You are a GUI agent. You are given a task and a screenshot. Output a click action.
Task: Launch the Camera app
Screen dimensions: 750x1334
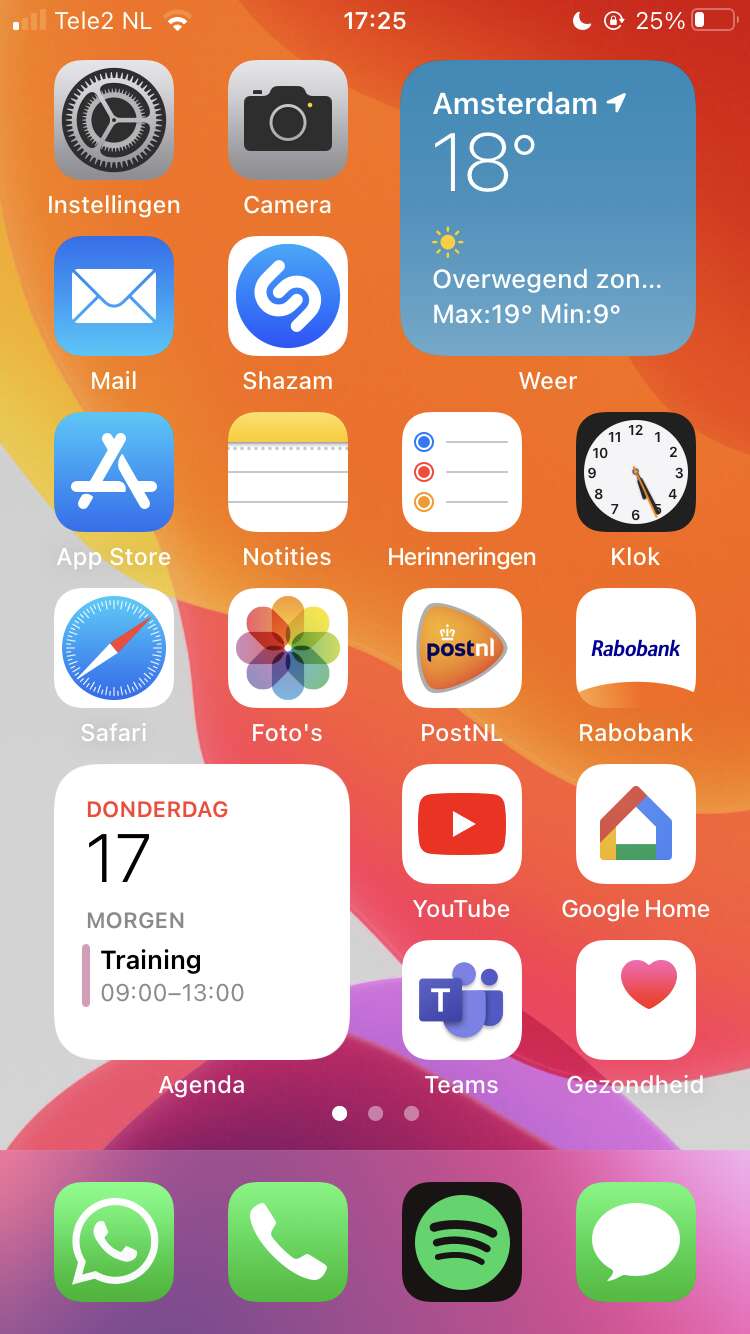pos(288,120)
